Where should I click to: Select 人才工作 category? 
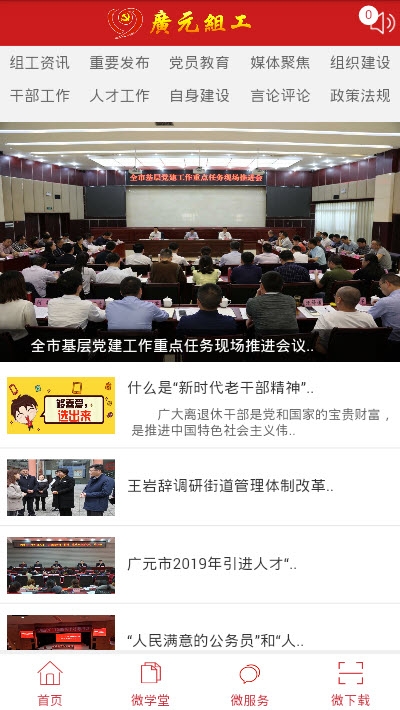tap(120, 96)
